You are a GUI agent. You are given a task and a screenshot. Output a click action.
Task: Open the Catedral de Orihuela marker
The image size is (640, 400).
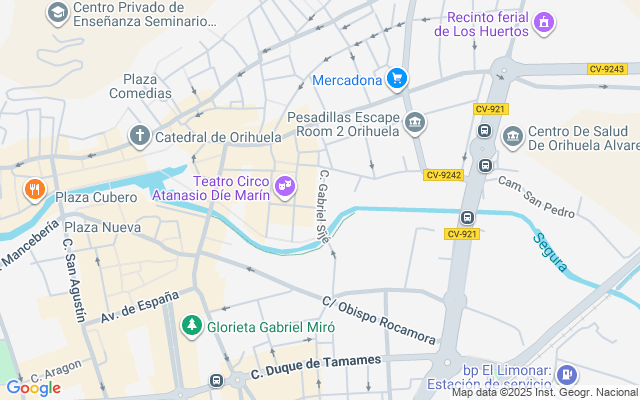coord(139,135)
